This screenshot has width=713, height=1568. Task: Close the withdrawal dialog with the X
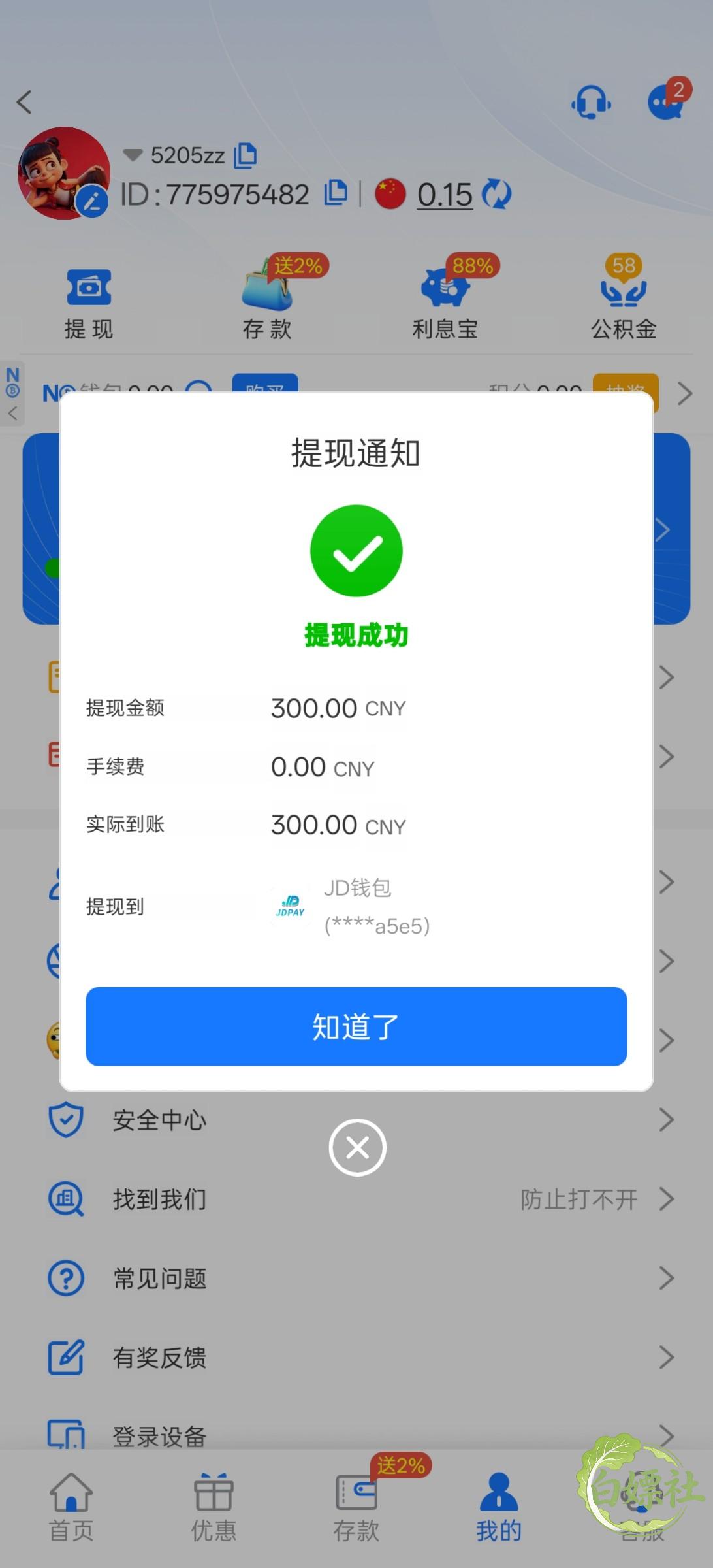tap(357, 1147)
